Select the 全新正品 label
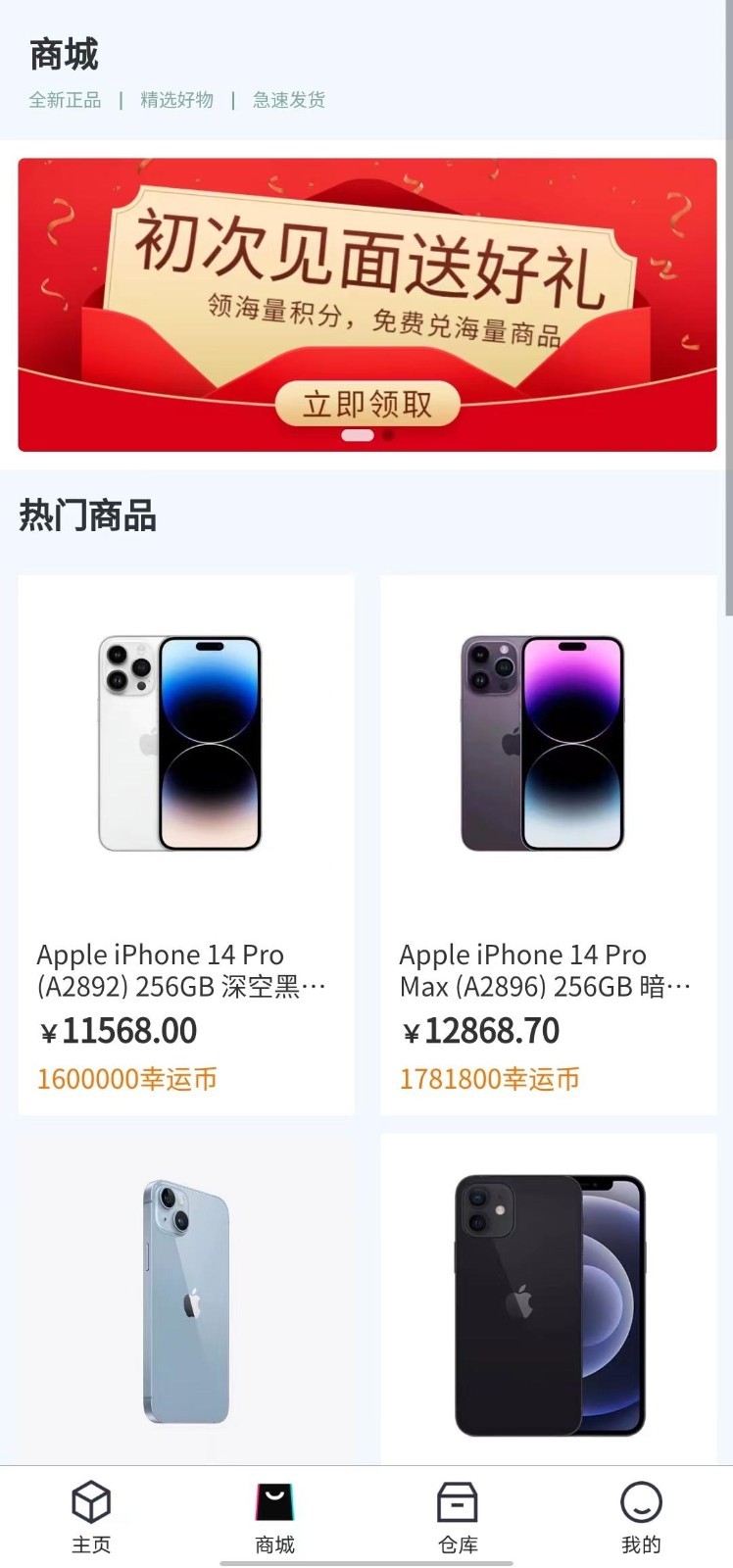Screen dimensions: 733x1568 [x=64, y=99]
